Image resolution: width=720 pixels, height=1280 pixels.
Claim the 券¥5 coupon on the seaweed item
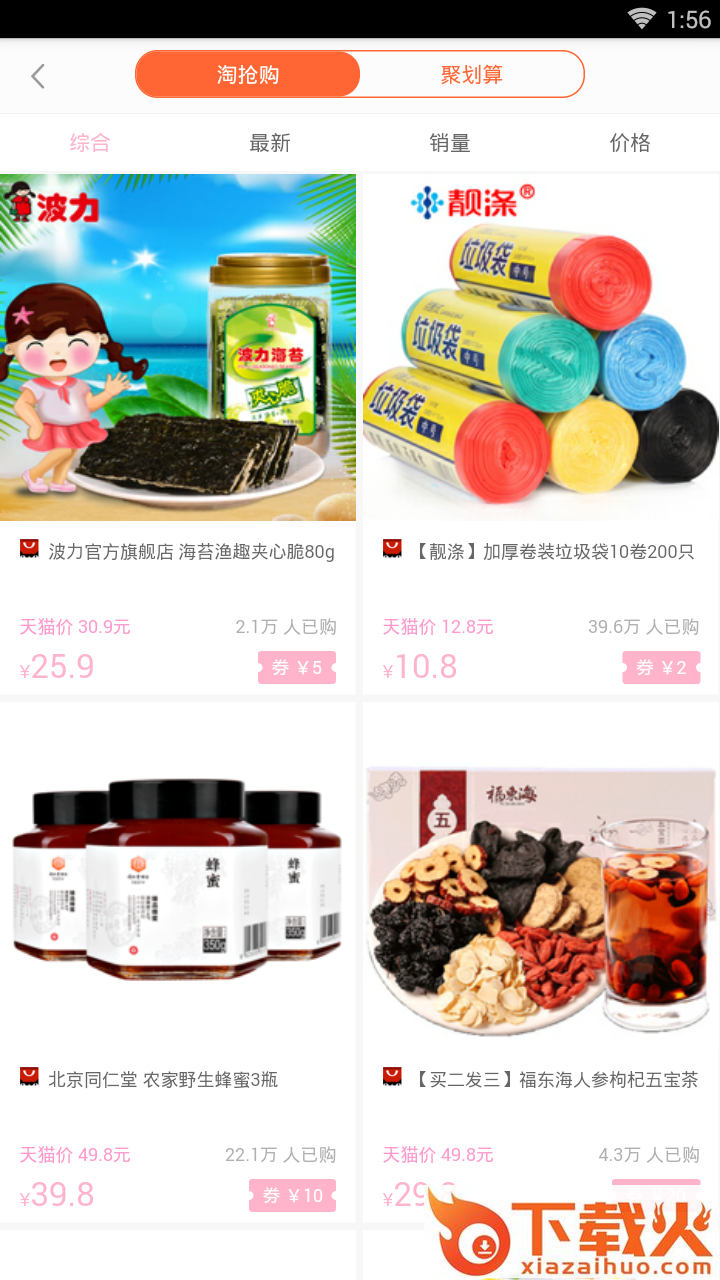pyautogui.click(x=296, y=667)
